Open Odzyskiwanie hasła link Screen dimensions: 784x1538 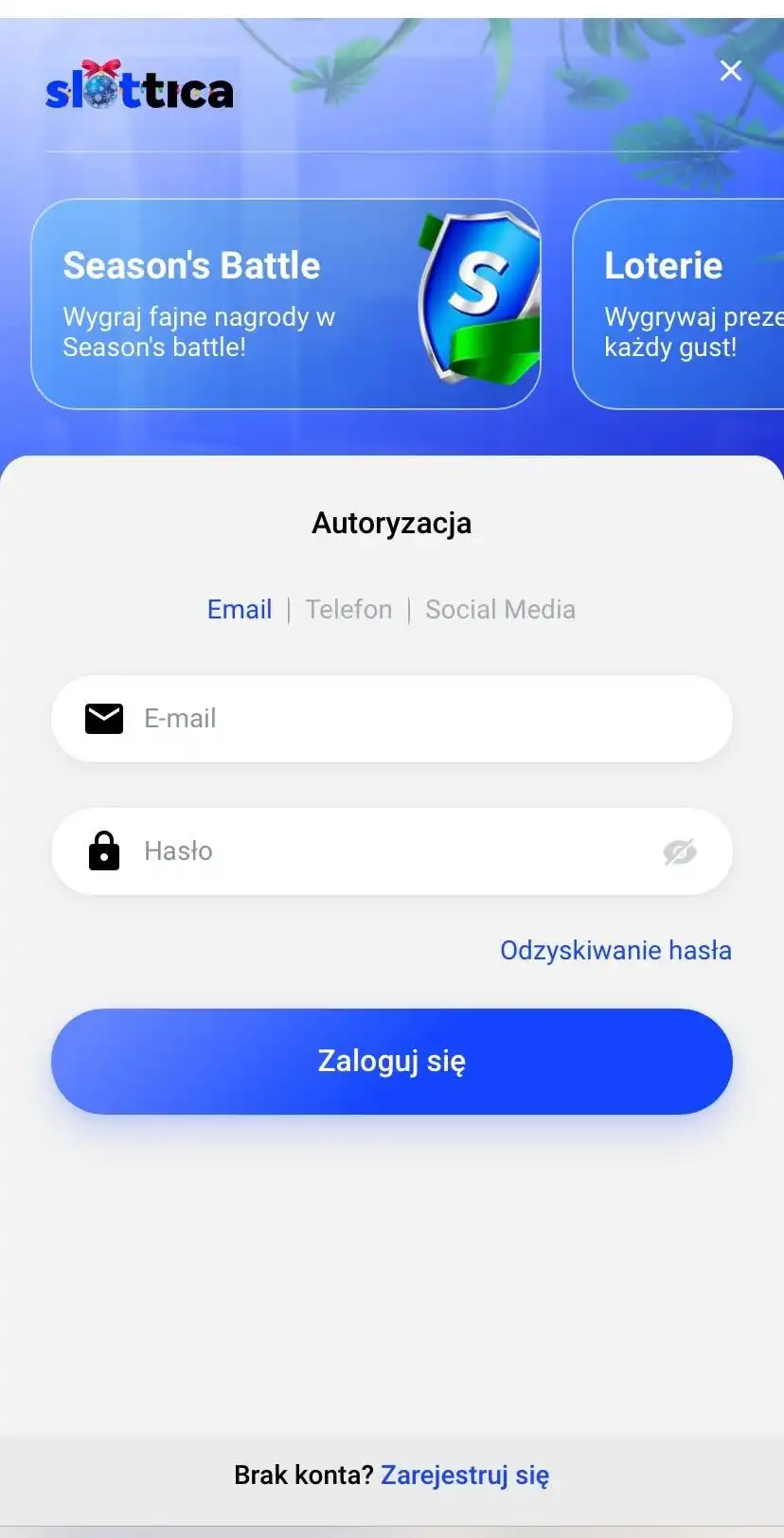615,950
